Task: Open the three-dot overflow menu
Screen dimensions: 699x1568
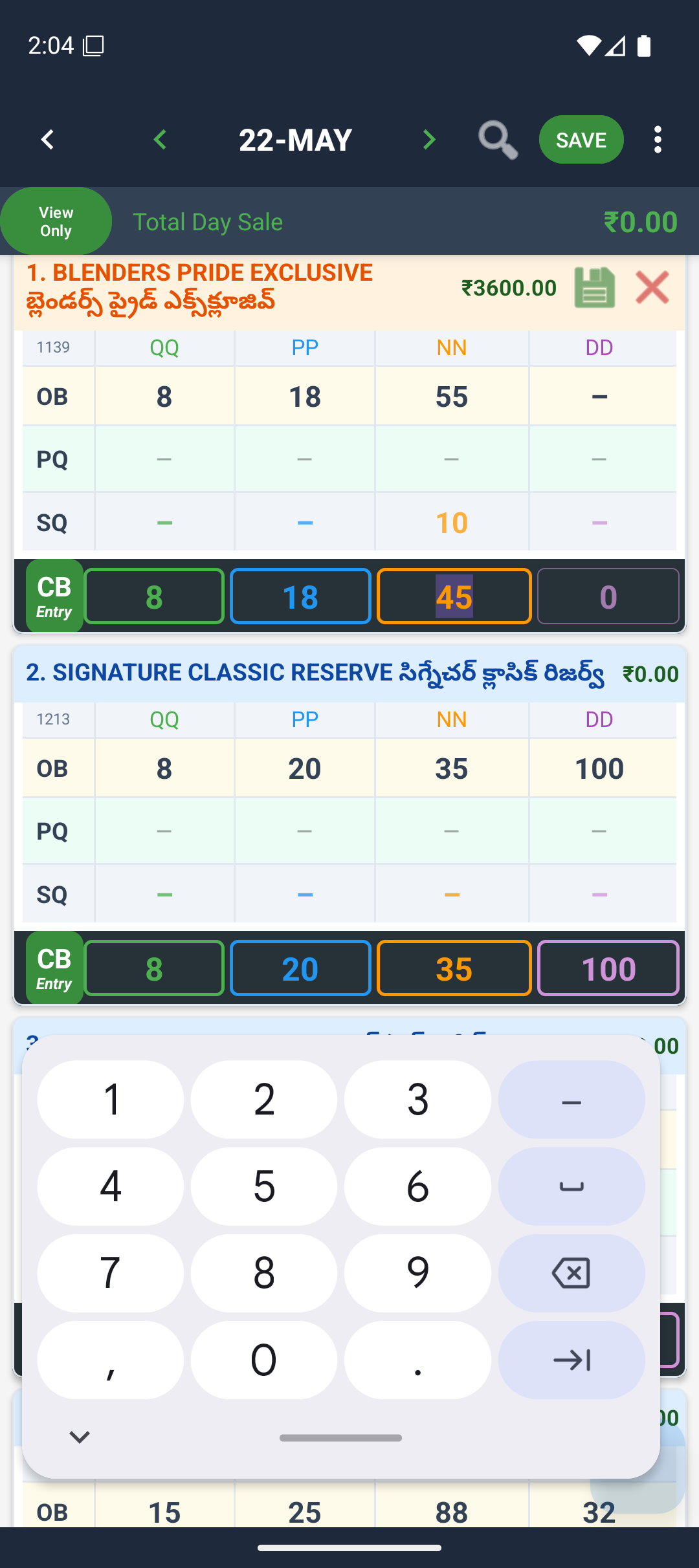Action: (x=658, y=140)
